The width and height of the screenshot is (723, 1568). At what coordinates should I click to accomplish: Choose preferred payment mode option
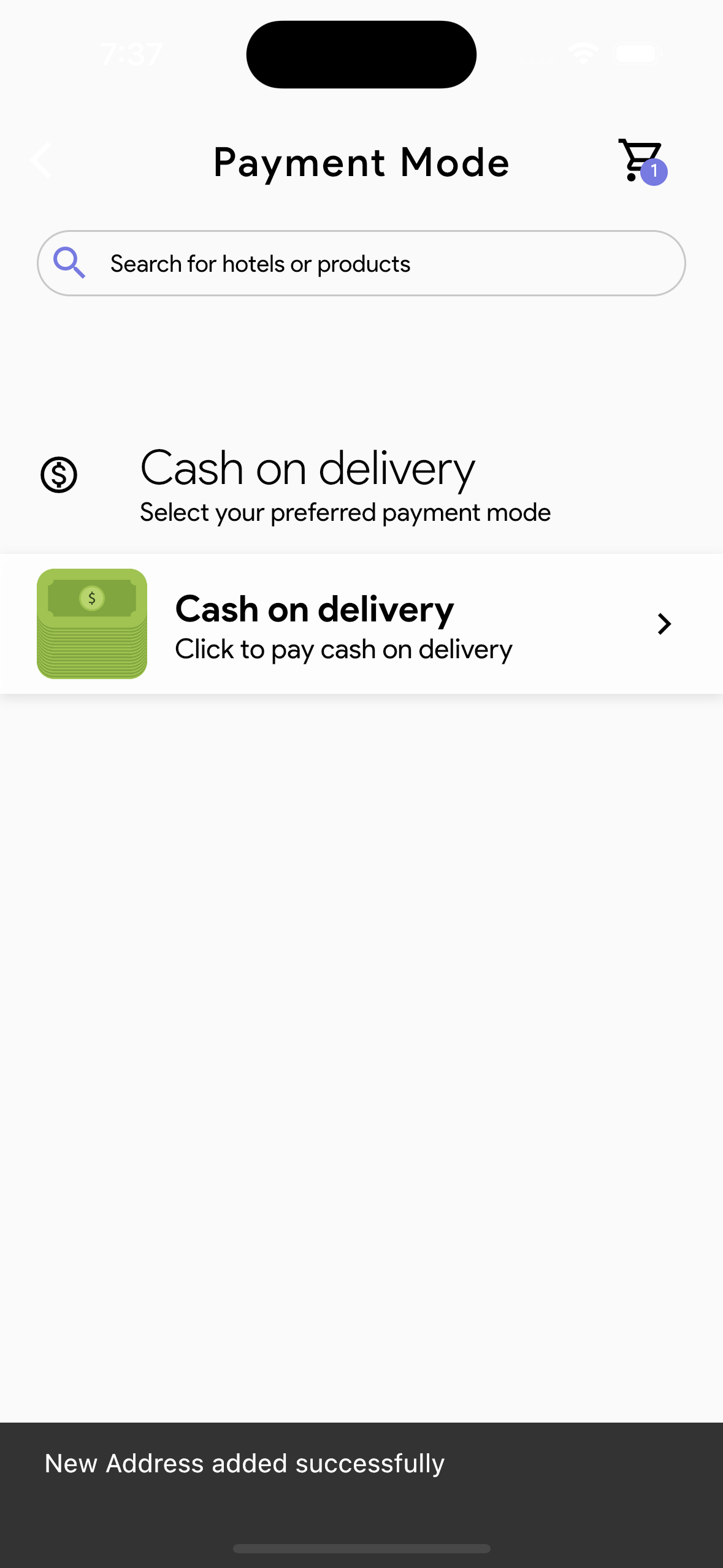pos(345,511)
